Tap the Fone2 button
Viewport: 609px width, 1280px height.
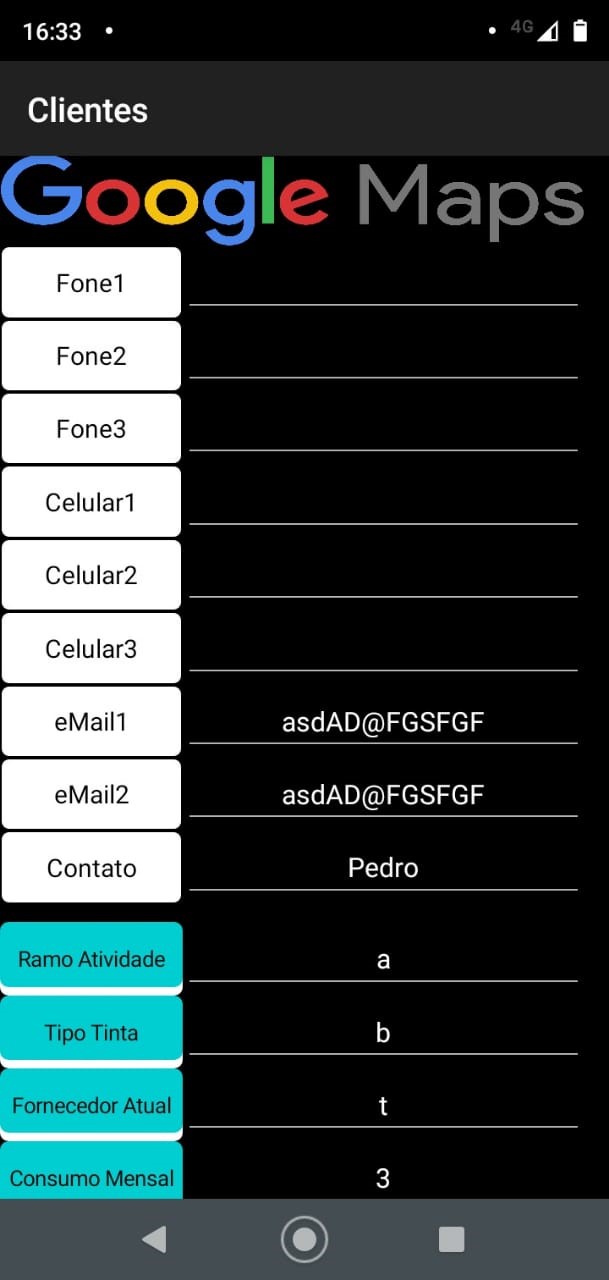coord(91,356)
